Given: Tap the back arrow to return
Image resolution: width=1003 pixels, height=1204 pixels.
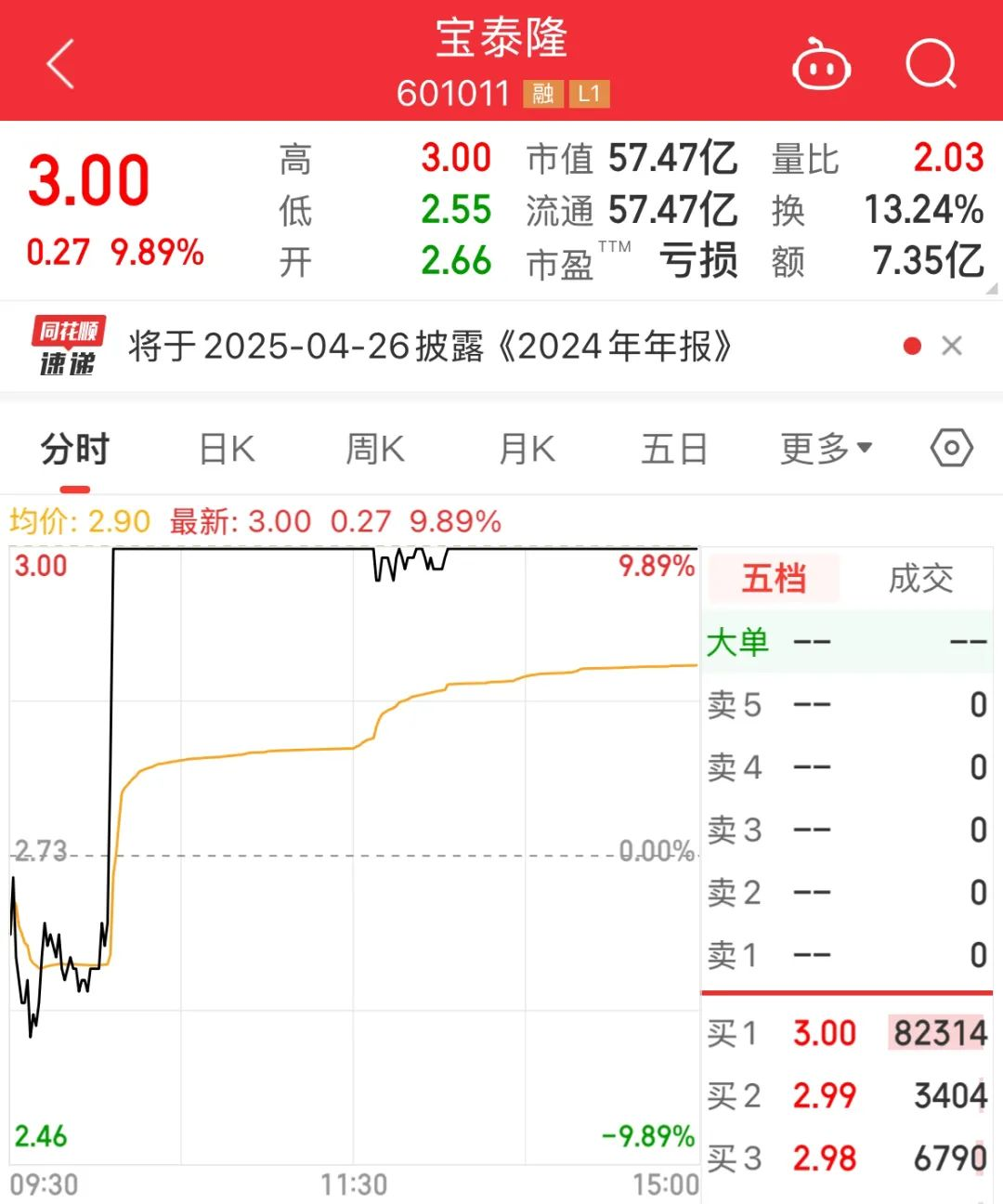Looking at the screenshot, I should (x=59, y=63).
